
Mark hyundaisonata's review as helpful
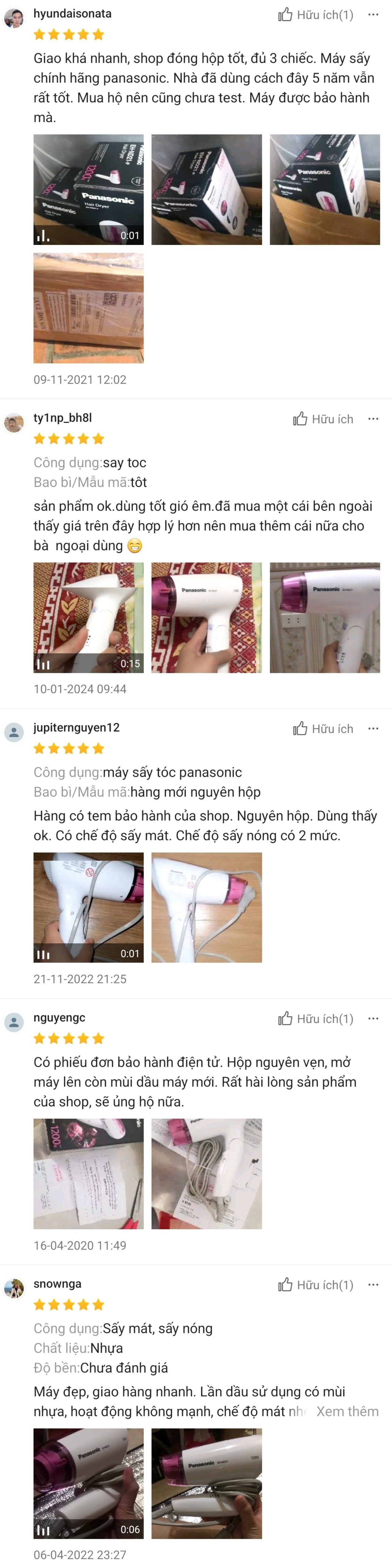point(315,15)
